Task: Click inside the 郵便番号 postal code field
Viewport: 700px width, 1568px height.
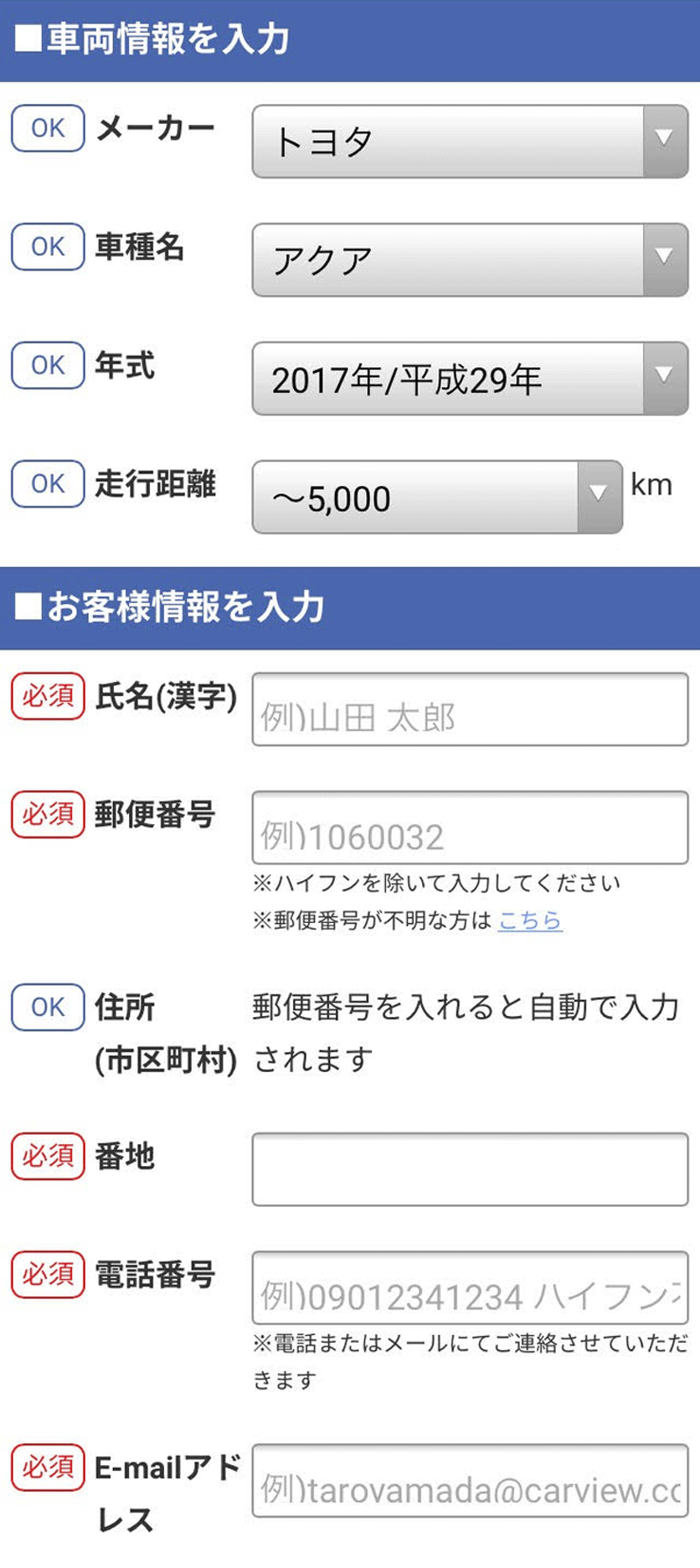Action: coord(469,828)
